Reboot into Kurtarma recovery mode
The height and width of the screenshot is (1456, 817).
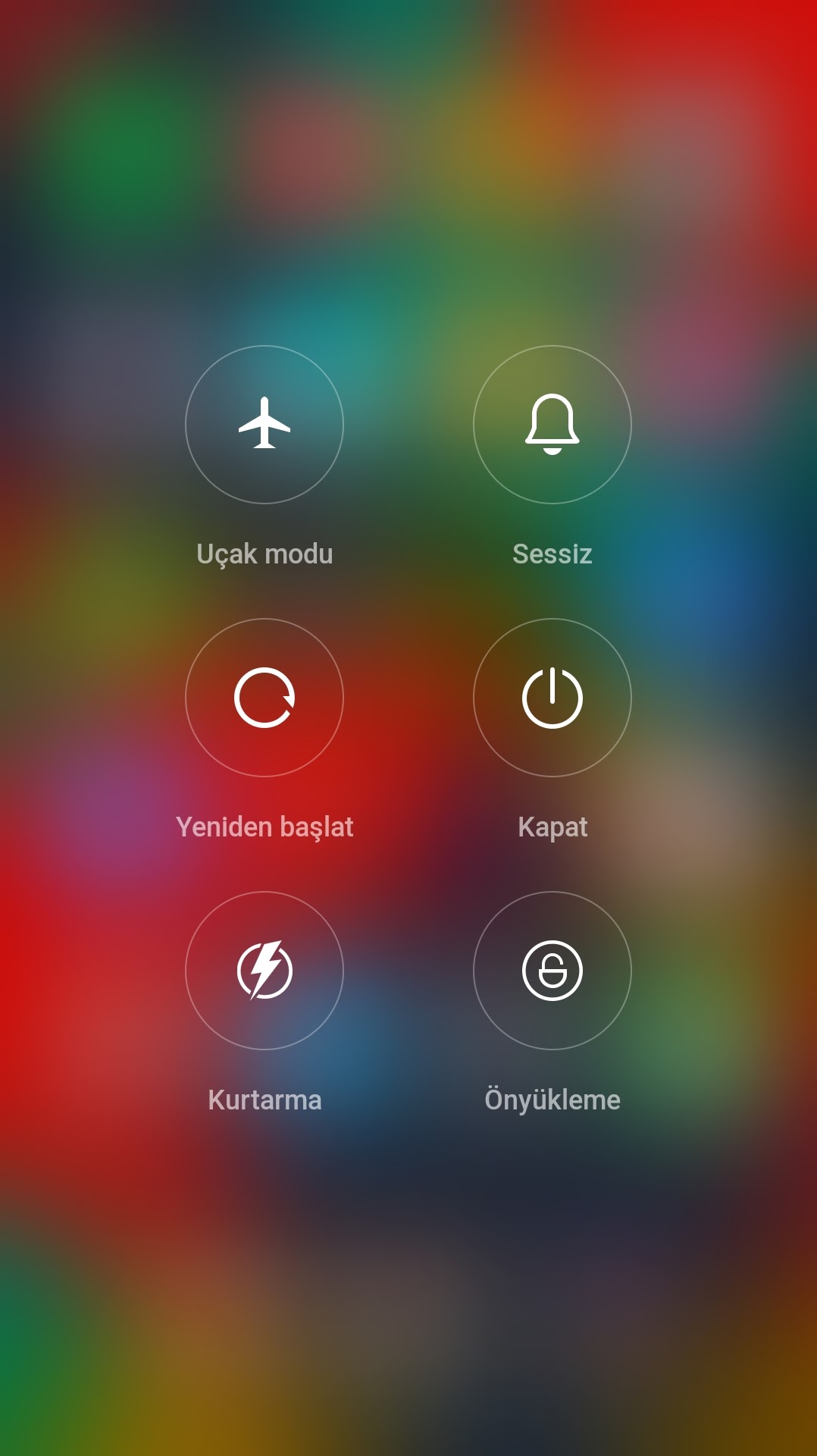point(265,971)
